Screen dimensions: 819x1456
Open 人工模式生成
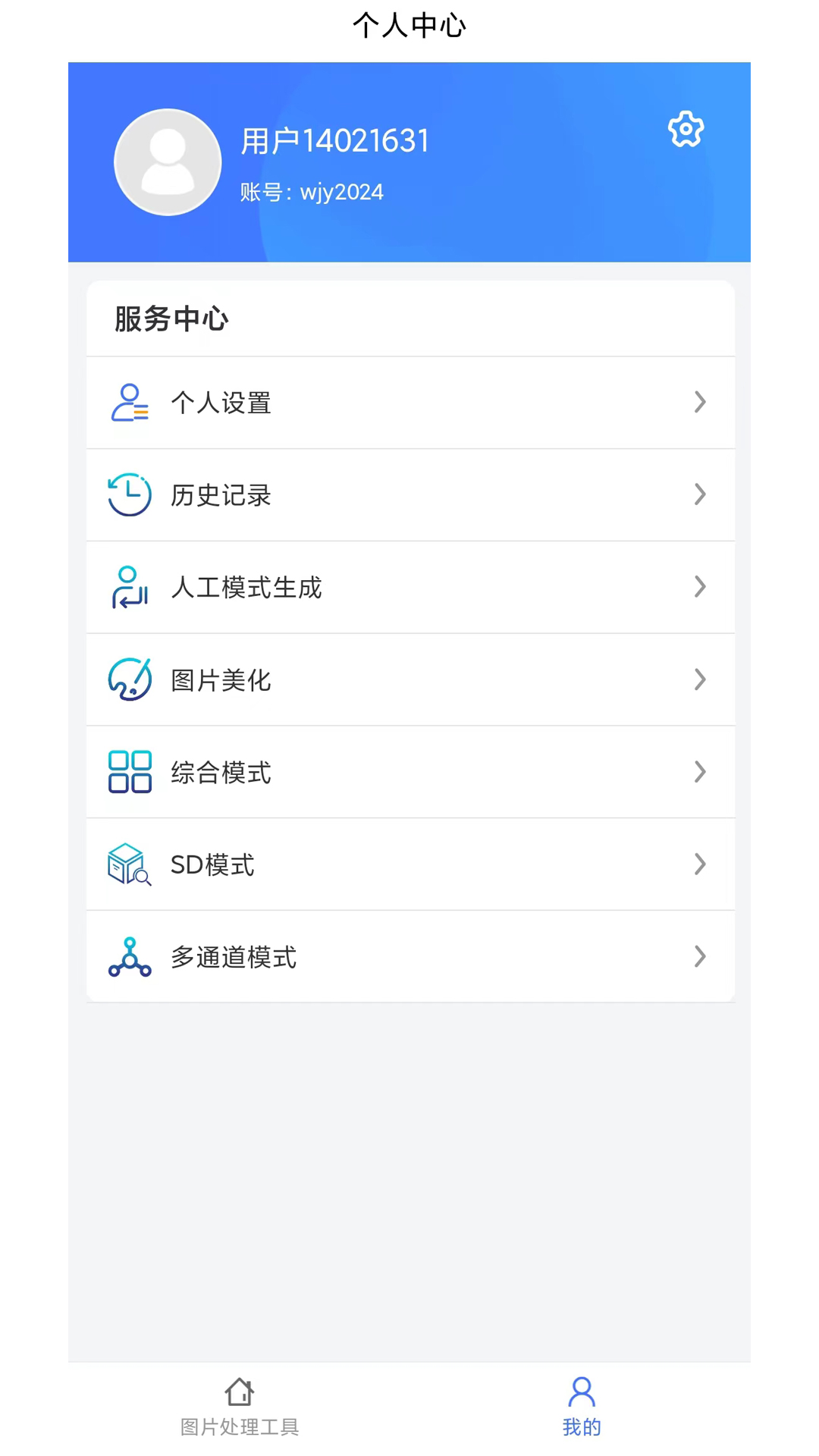(x=409, y=588)
